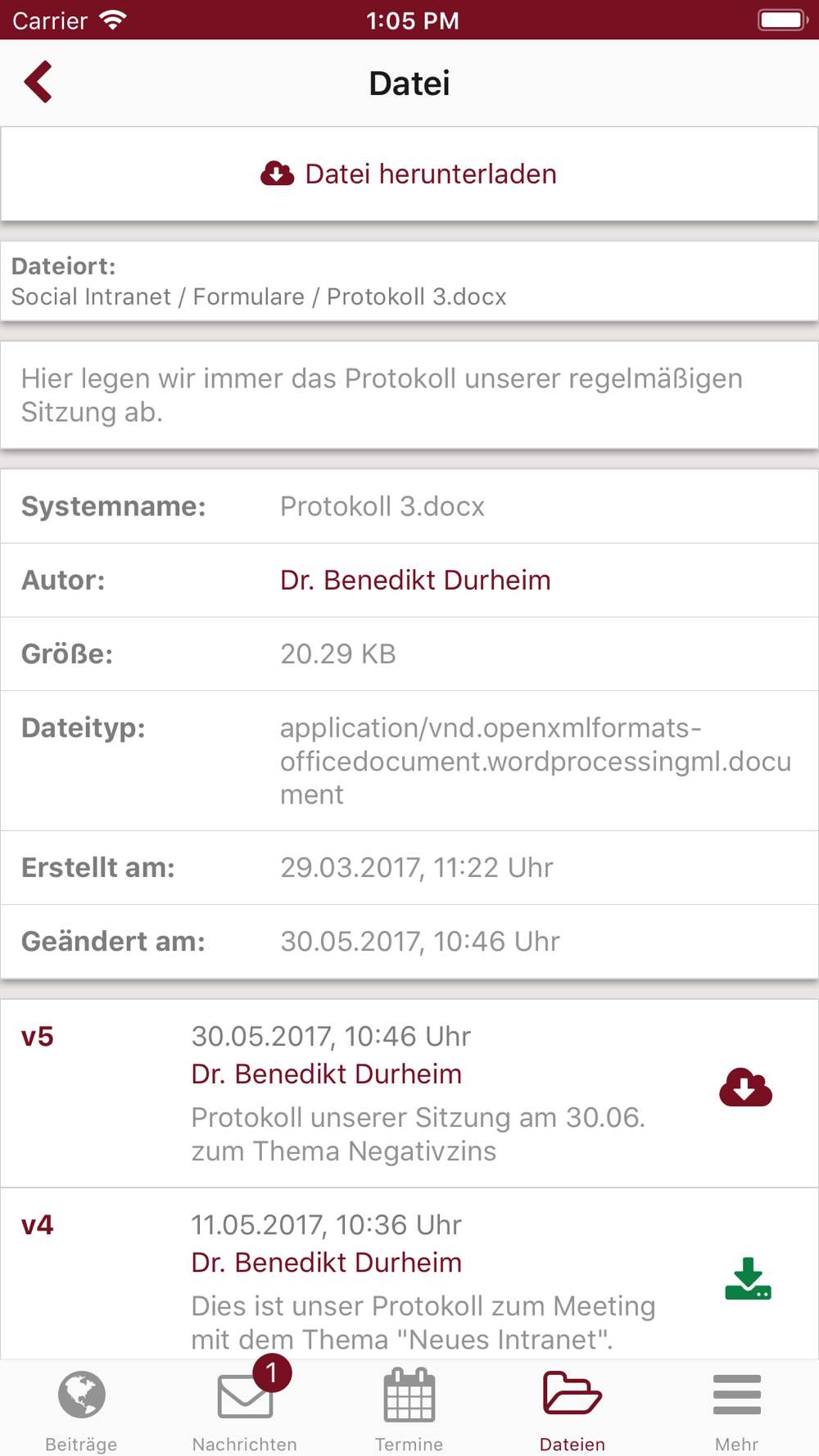
Task: Switch to the Termine tab
Action: pos(409,1409)
